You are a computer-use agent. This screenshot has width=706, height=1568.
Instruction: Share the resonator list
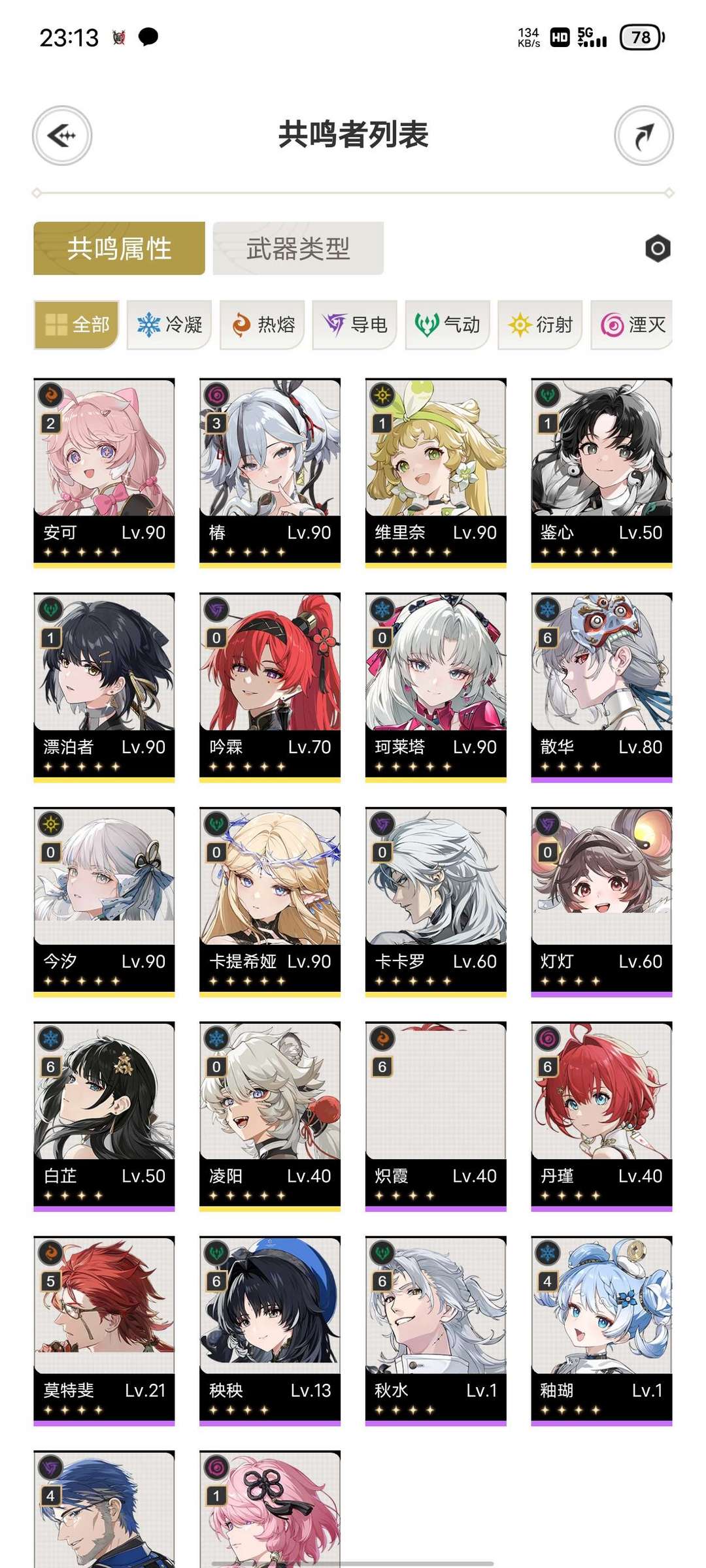tap(644, 135)
